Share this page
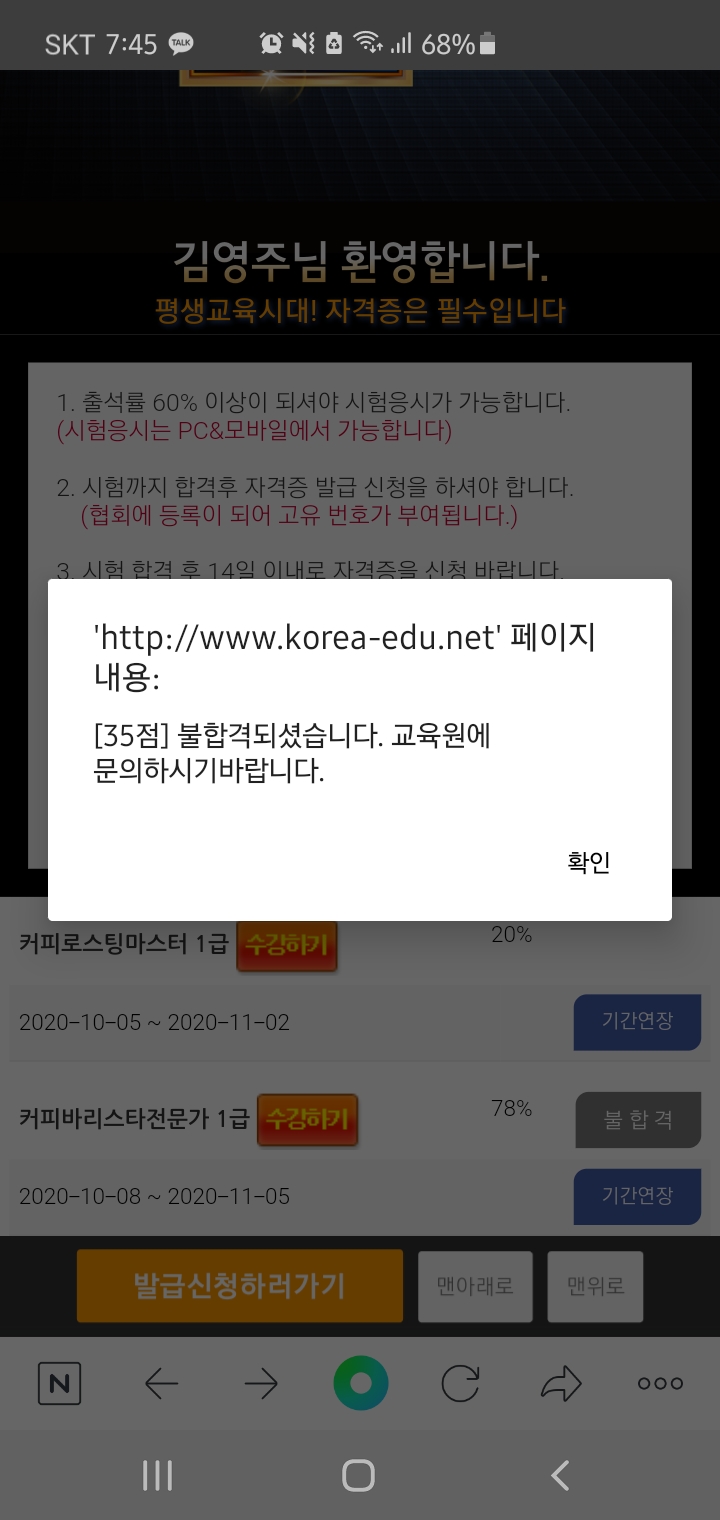The height and width of the screenshot is (1520, 720). tap(561, 1384)
